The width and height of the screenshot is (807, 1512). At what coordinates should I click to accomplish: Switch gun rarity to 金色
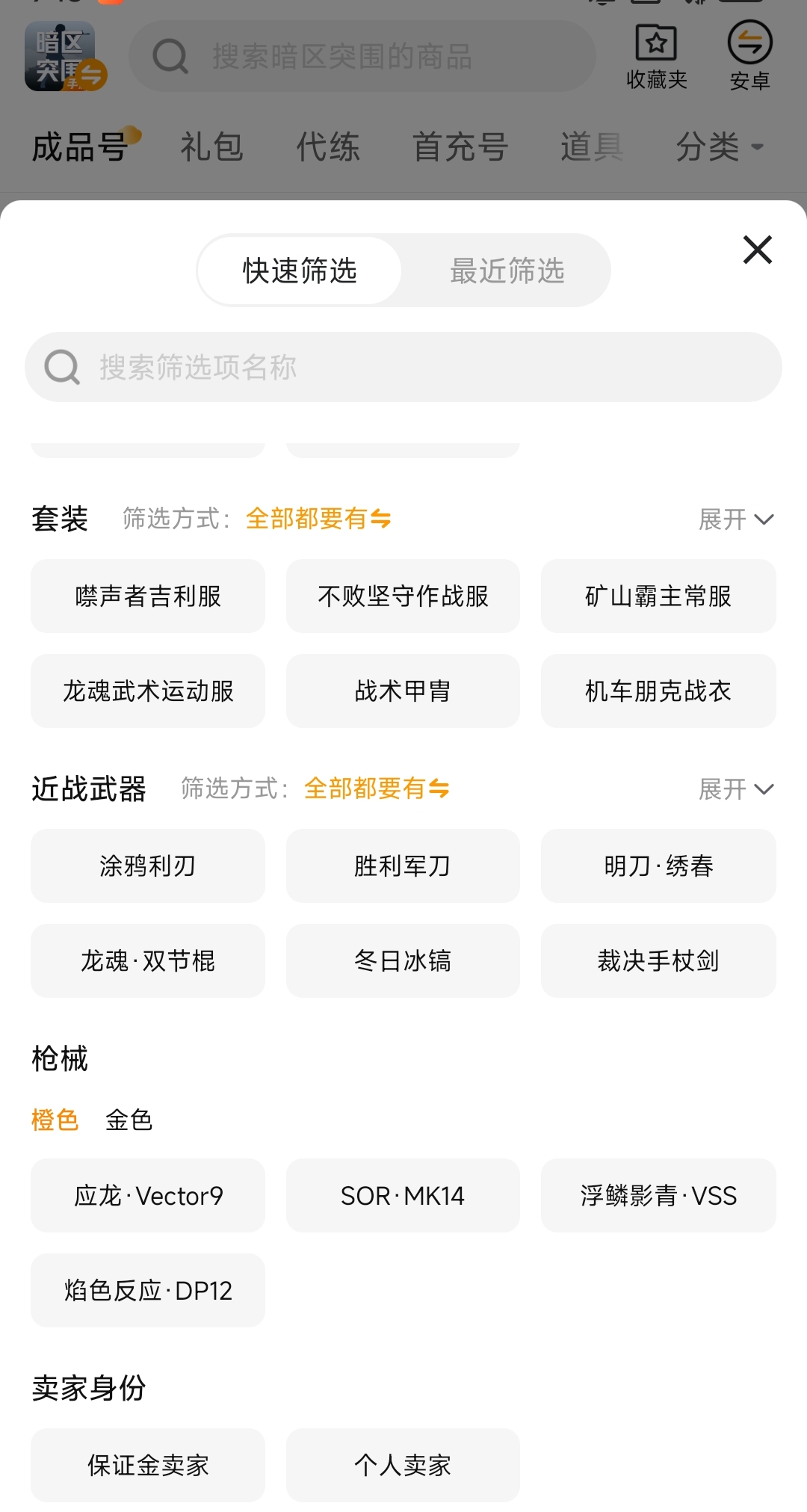[x=129, y=1120]
